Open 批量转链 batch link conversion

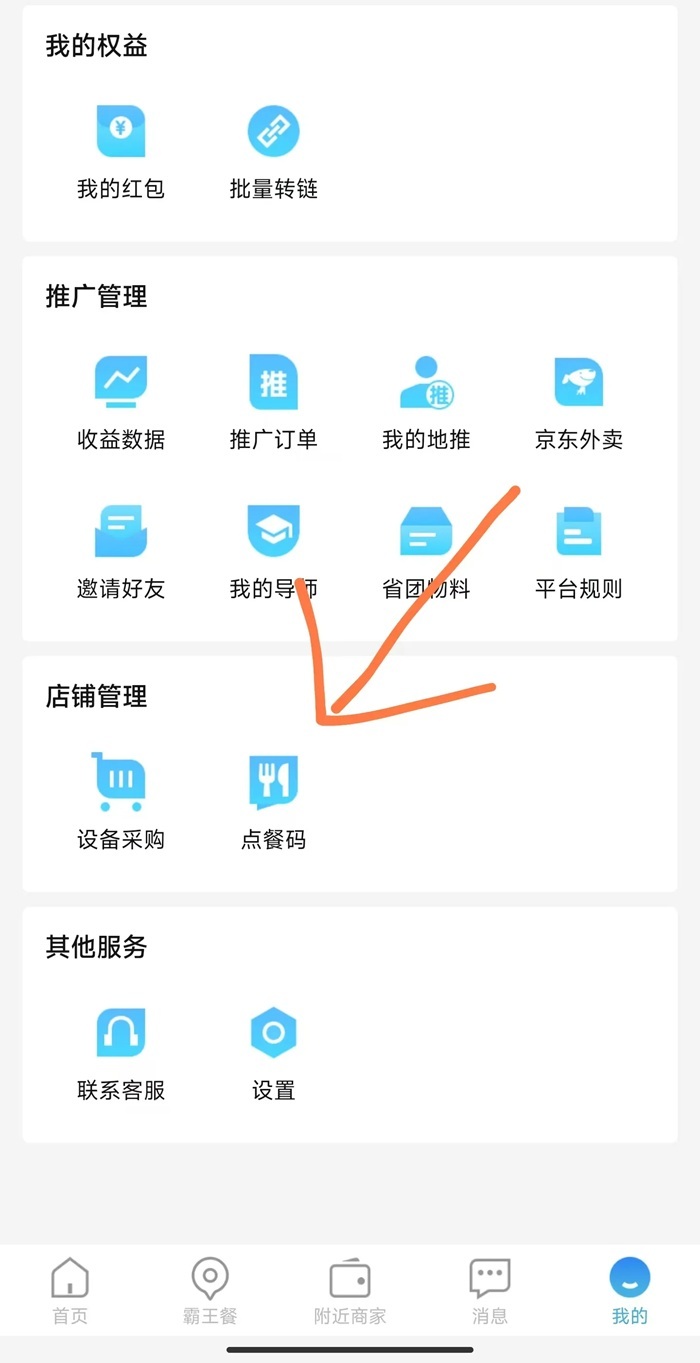(x=273, y=151)
